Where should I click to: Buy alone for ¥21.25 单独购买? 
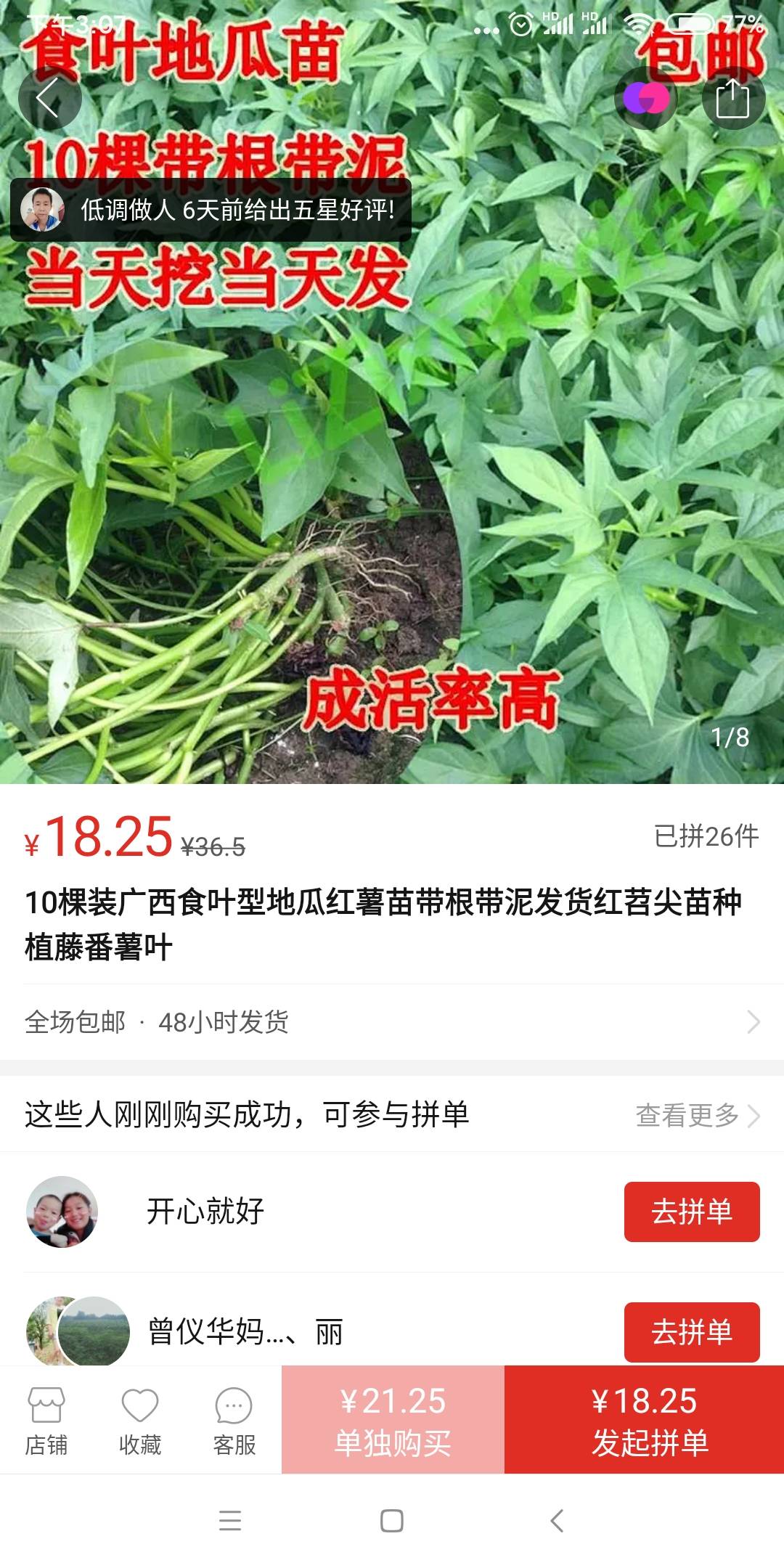(x=393, y=1420)
